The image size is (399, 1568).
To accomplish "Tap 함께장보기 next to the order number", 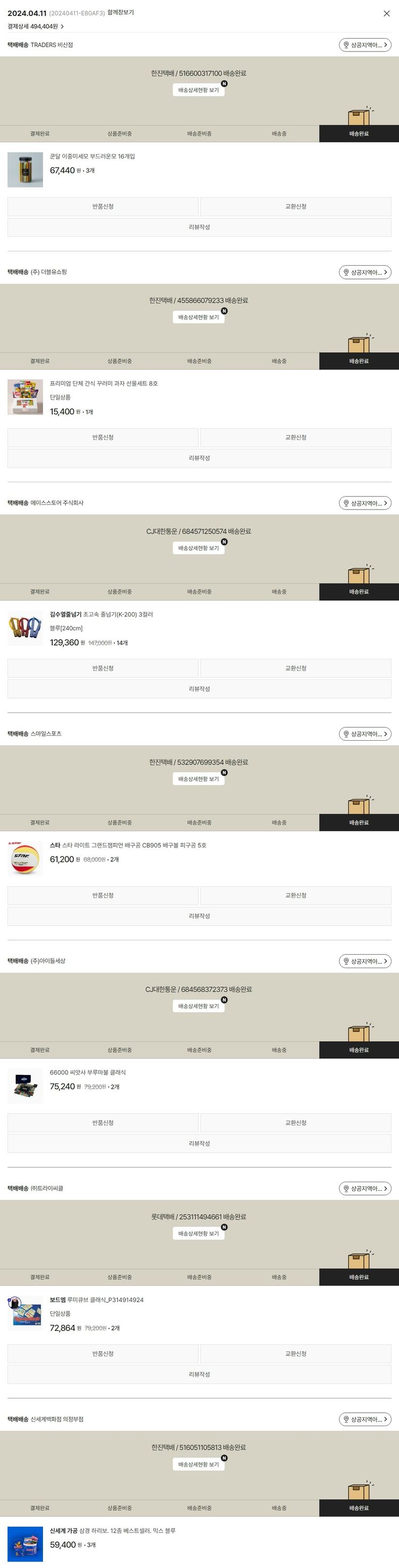I will [121, 13].
